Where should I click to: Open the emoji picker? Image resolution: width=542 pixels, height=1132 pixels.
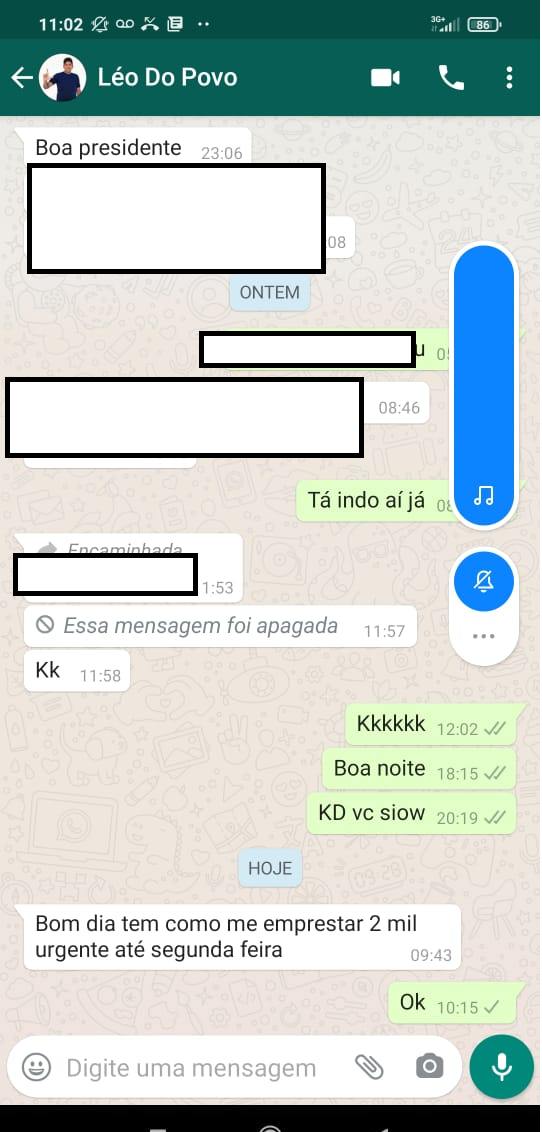(36, 1067)
